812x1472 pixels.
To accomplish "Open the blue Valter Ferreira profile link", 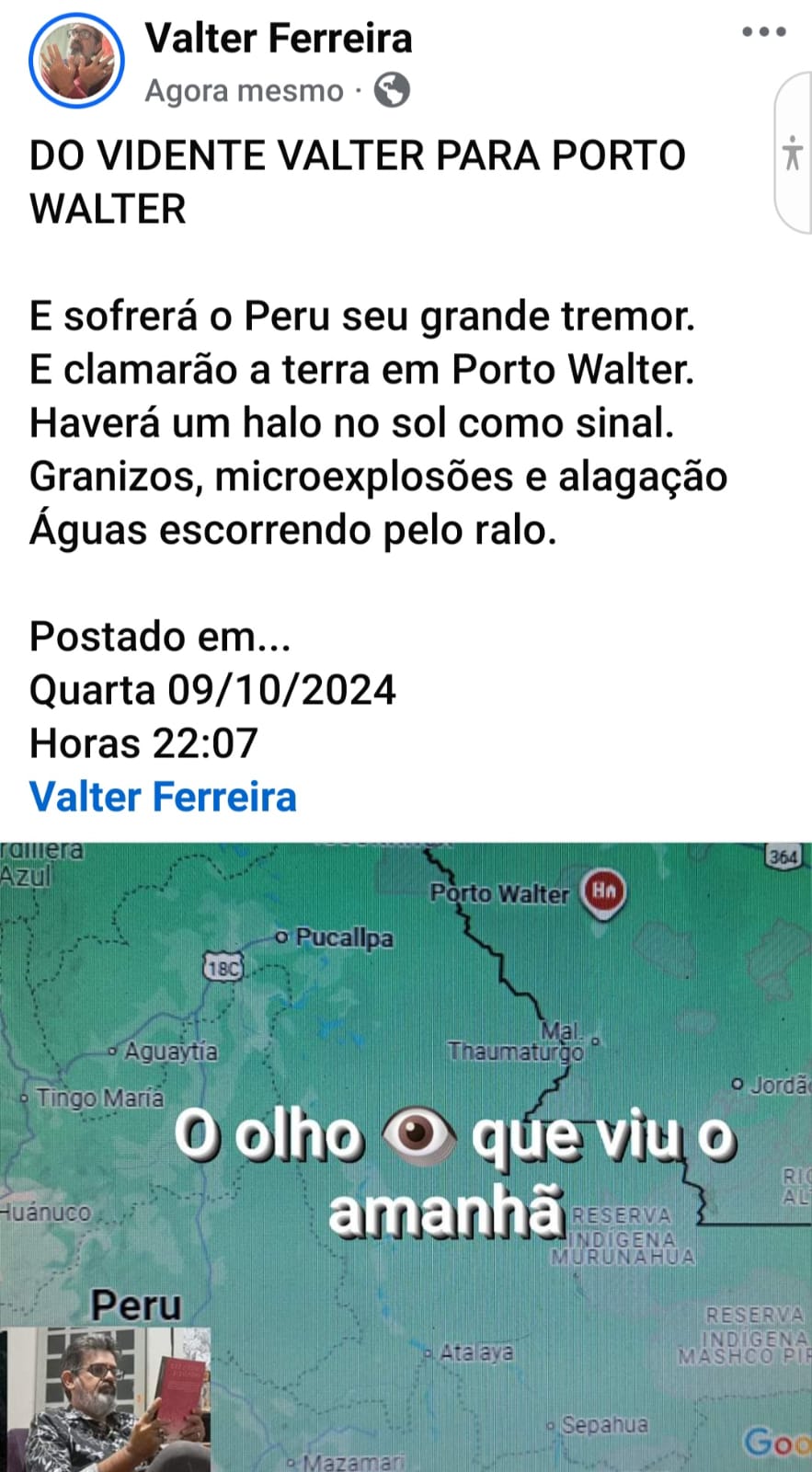I will pyautogui.click(x=163, y=796).
